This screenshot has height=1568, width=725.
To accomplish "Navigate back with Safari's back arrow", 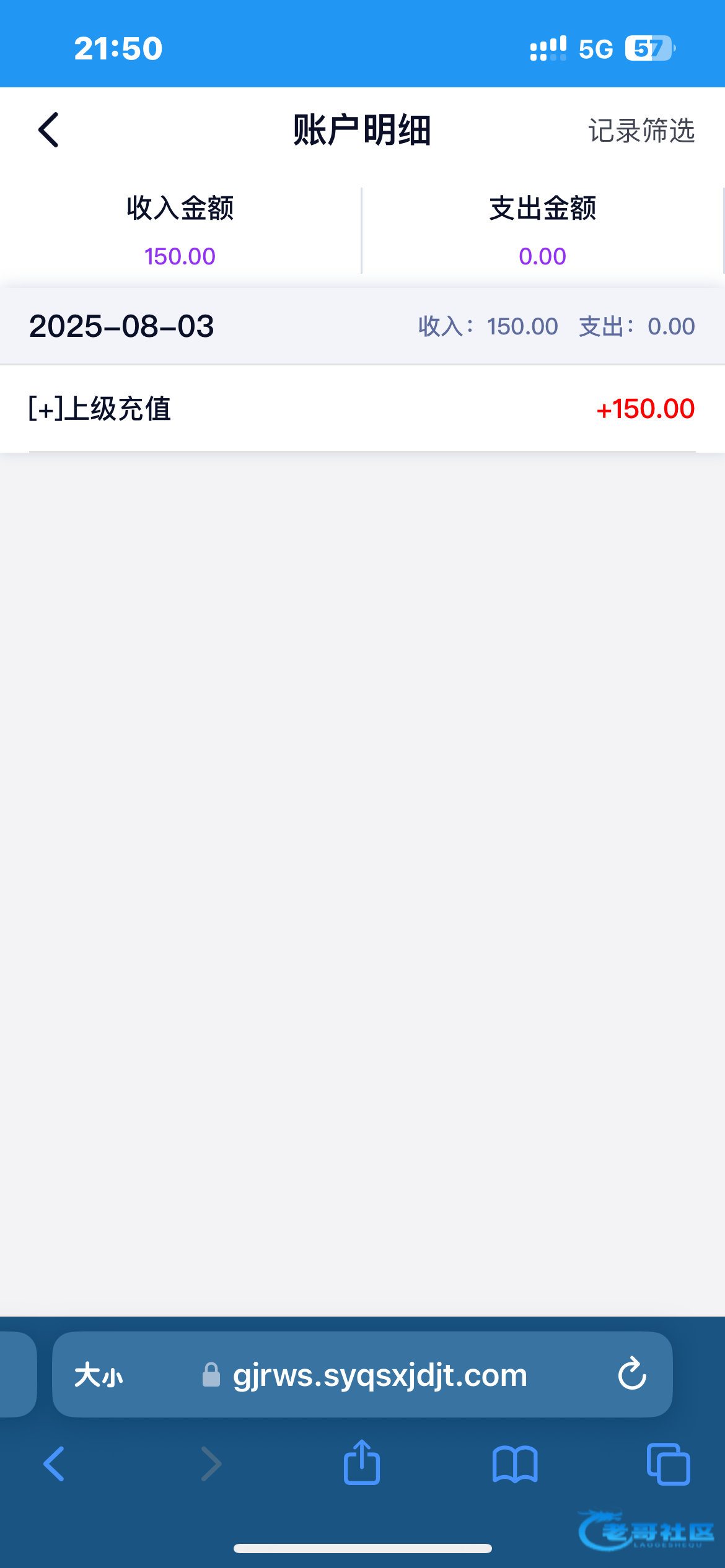I will pos(54,1464).
